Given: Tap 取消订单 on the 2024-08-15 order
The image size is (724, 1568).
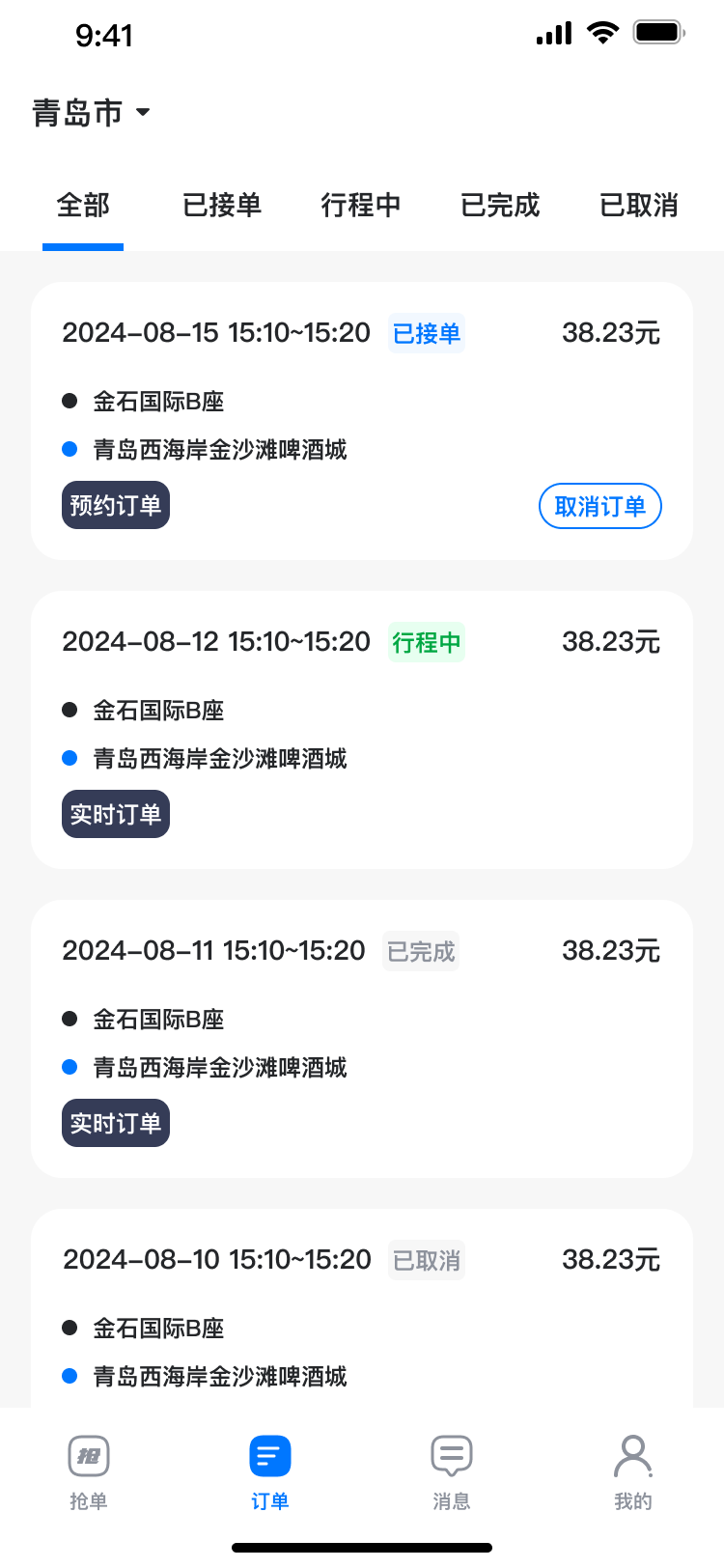Looking at the screenshot, I should coord(599,506).
